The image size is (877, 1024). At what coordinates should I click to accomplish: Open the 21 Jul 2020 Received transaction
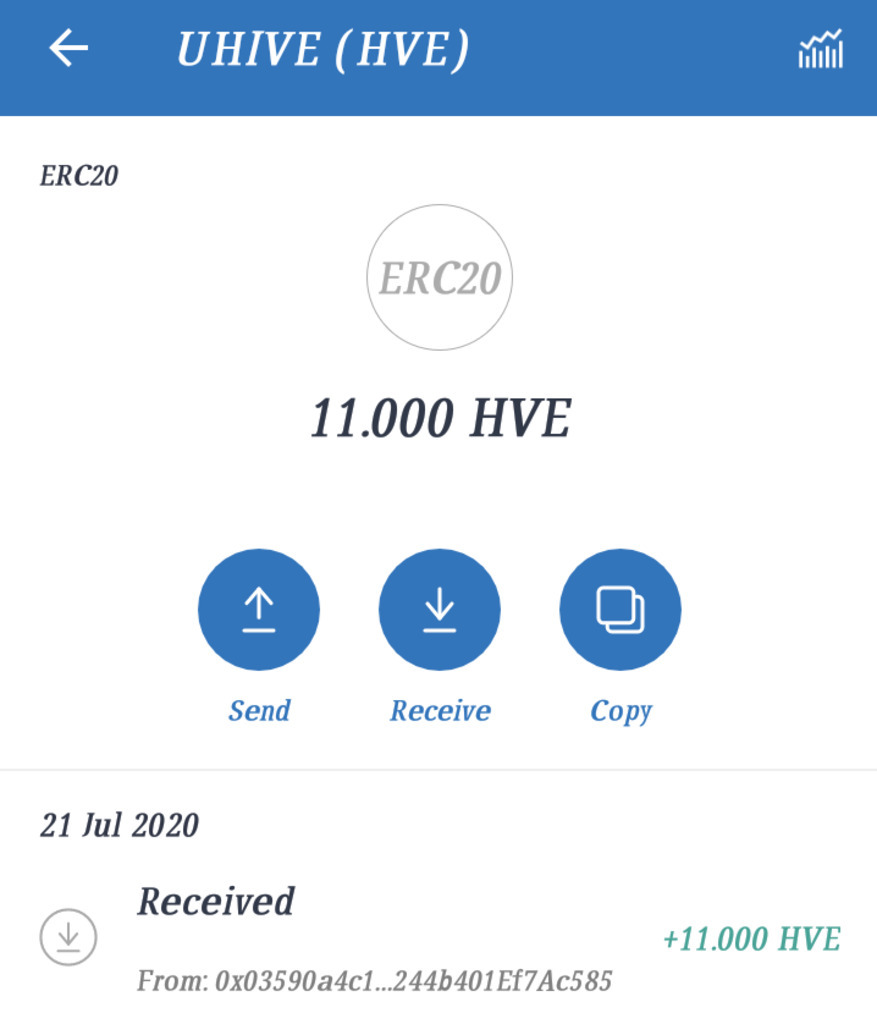[x=438, y=939]
